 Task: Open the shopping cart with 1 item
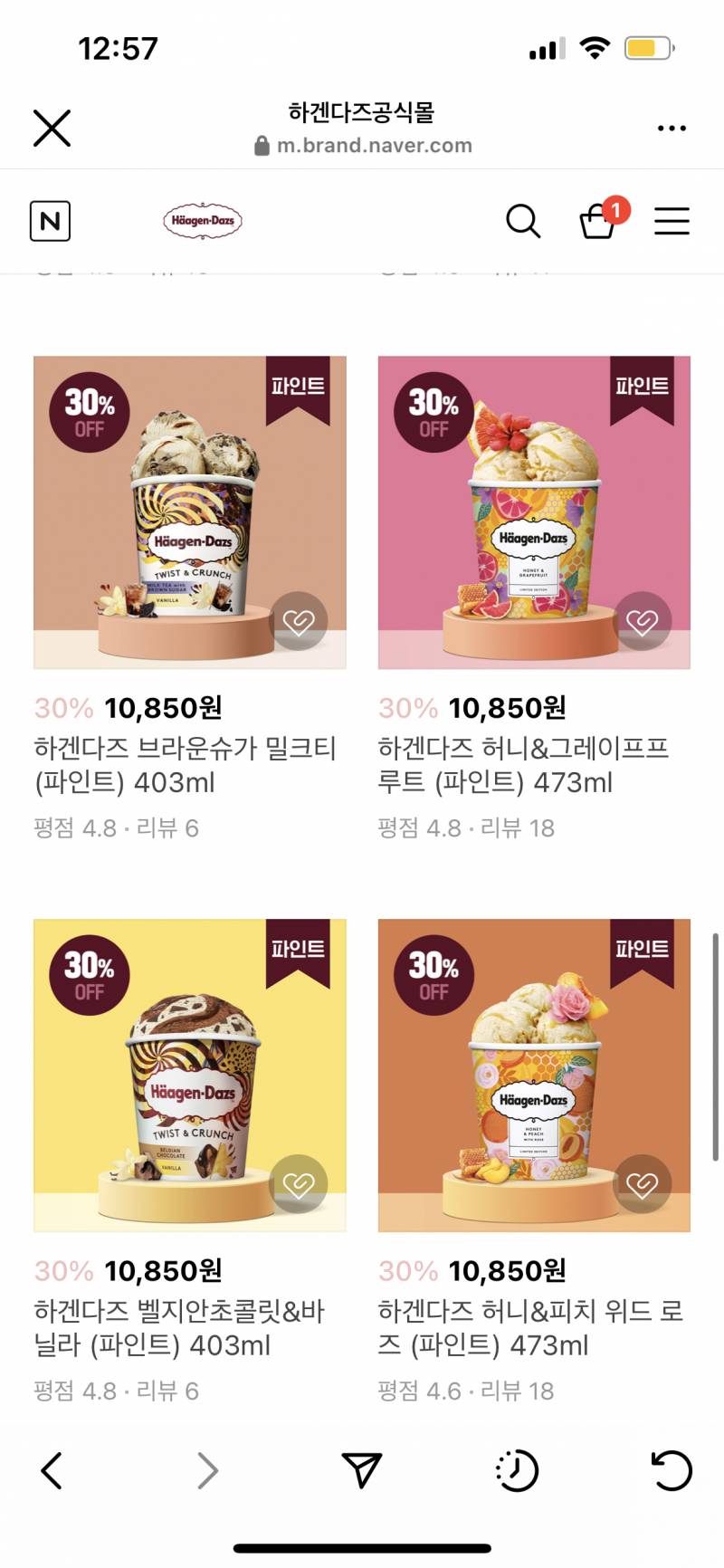(x=598, y=221)
